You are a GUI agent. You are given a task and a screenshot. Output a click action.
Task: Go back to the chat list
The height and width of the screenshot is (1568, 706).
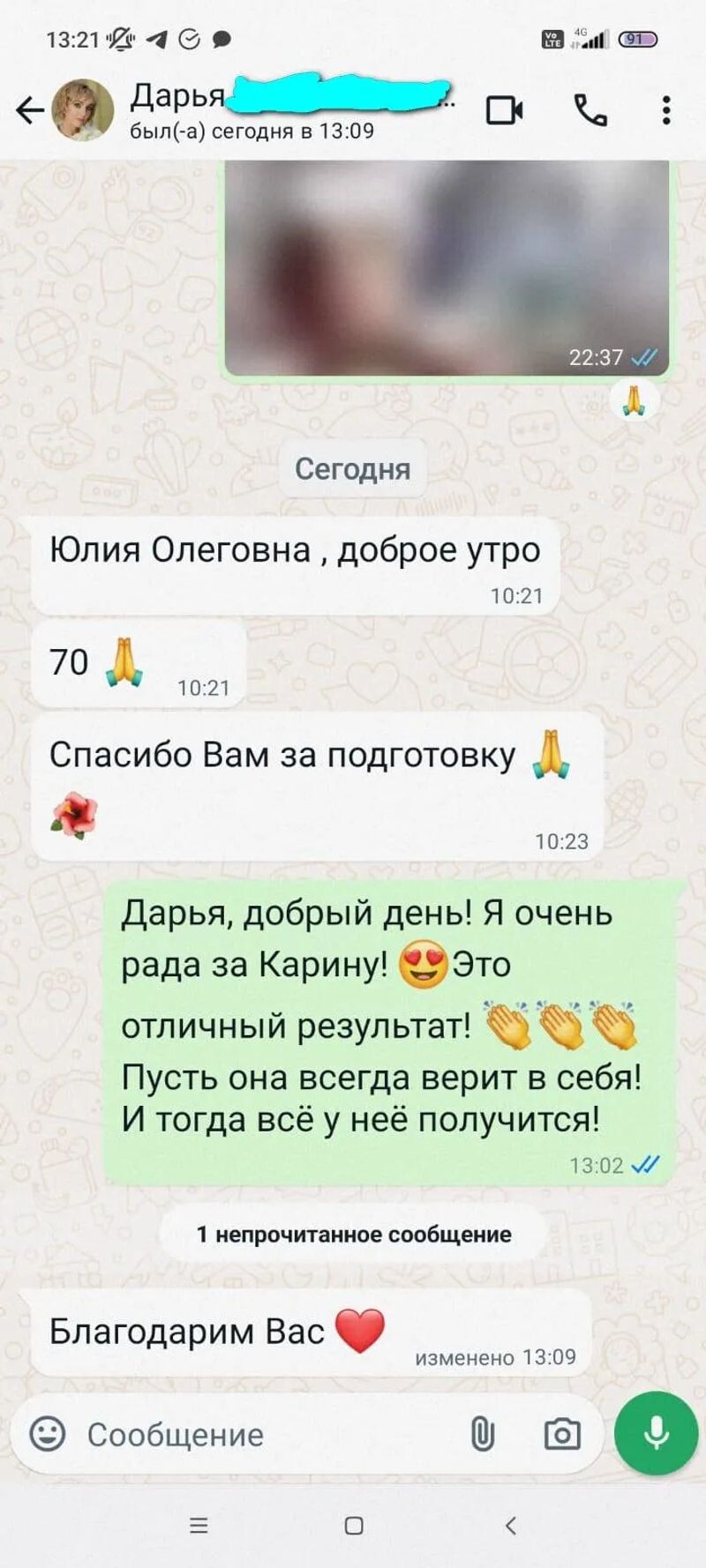point(30,110)
